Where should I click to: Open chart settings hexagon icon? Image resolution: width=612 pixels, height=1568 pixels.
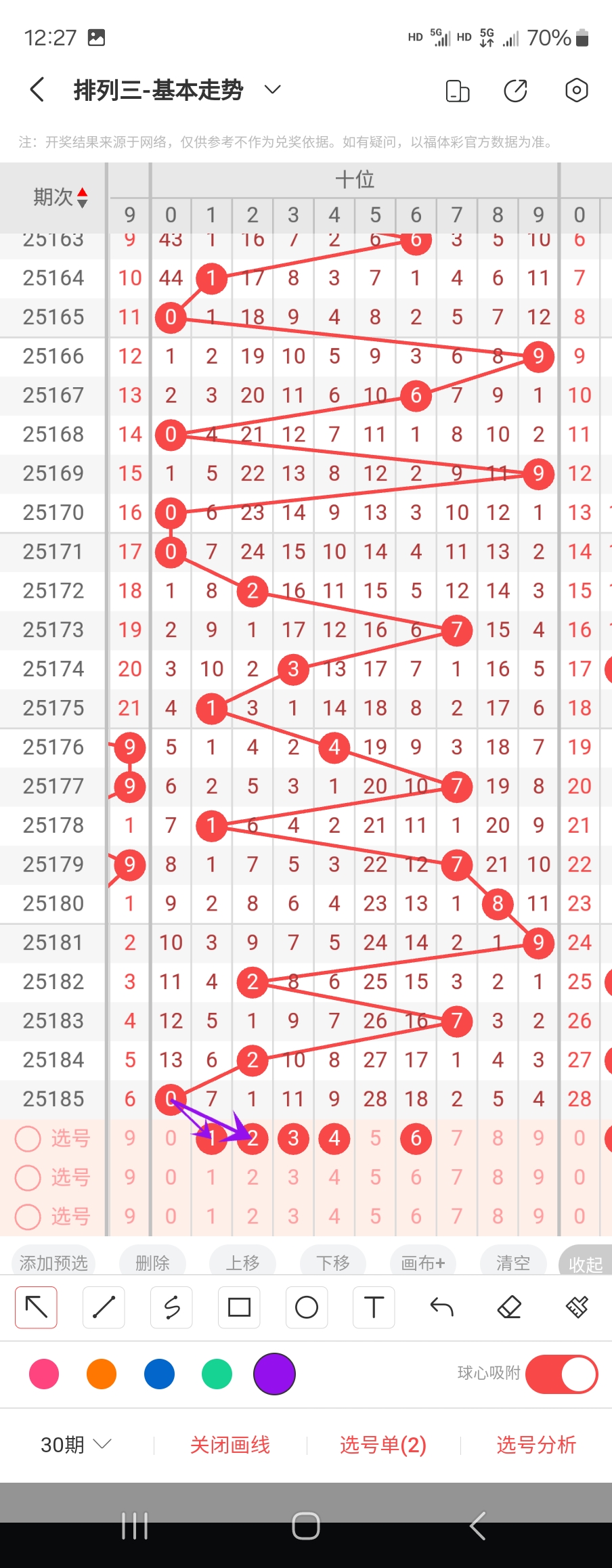pos(576,90)
